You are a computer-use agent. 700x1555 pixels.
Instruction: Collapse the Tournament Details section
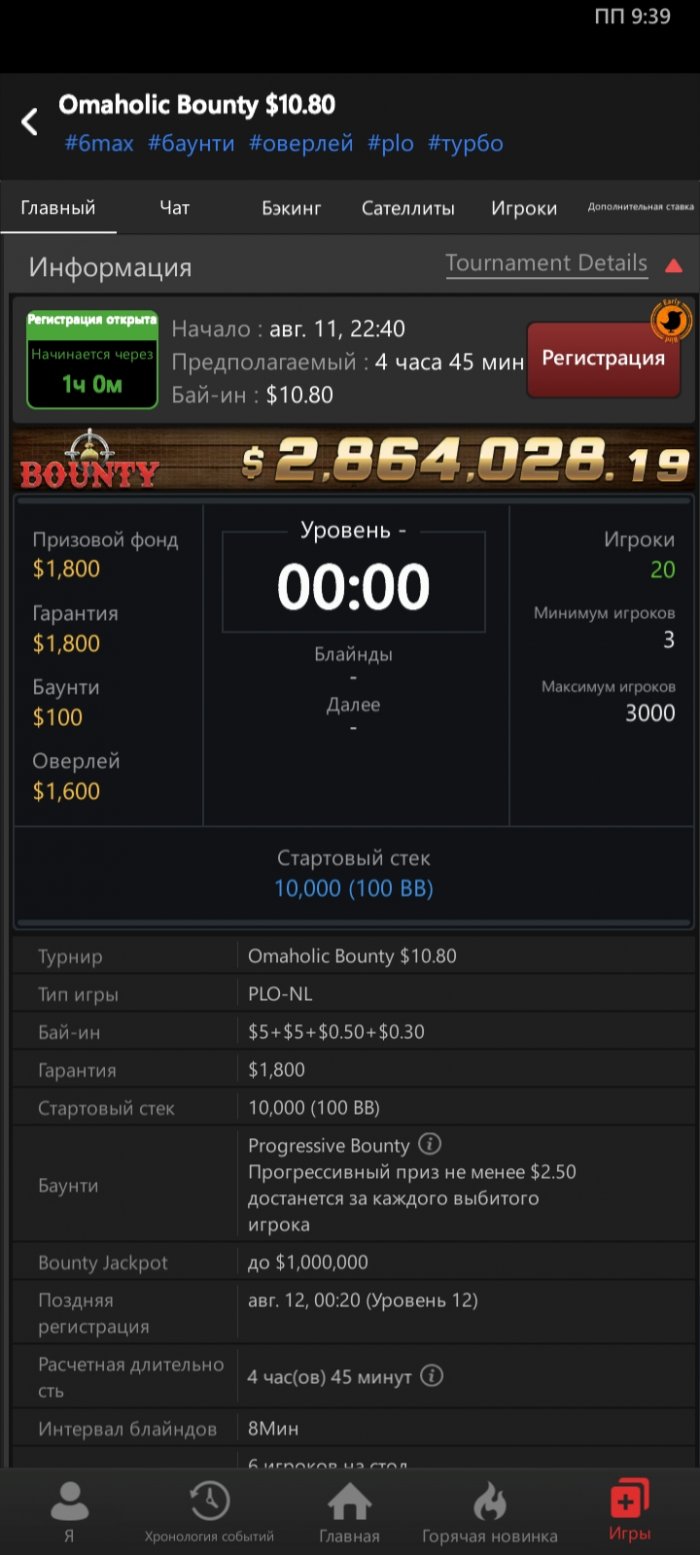(x=673, y=266)
